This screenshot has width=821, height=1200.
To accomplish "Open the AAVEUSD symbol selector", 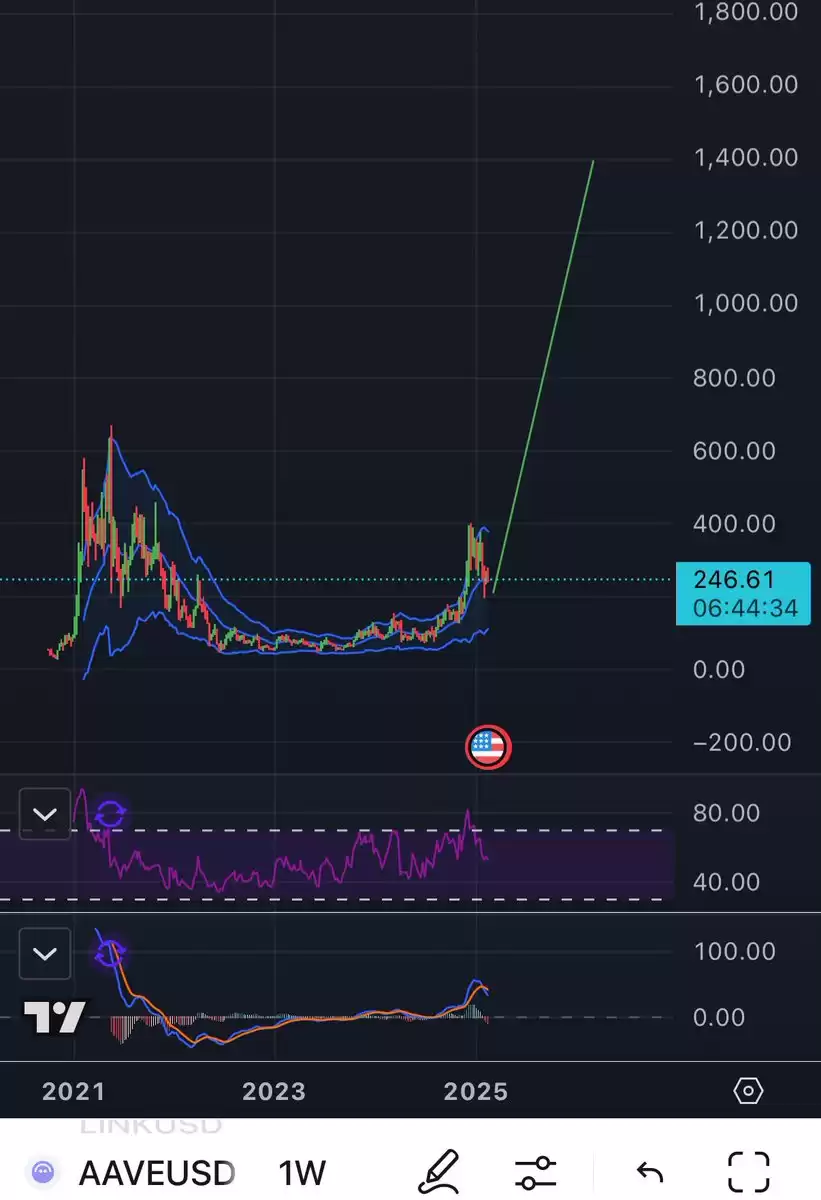I will (156, 1172).
